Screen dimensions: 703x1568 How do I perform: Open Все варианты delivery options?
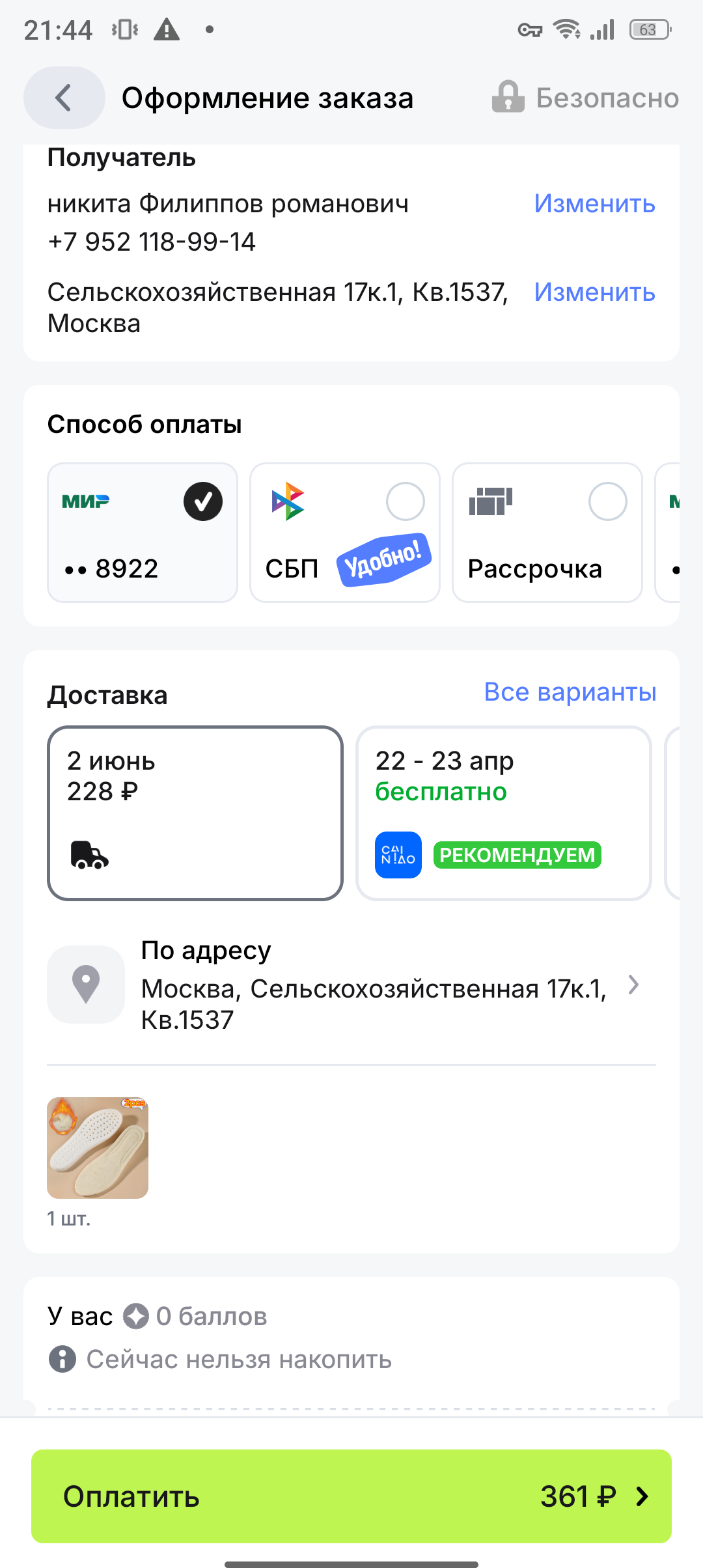(x=570, y=692)
